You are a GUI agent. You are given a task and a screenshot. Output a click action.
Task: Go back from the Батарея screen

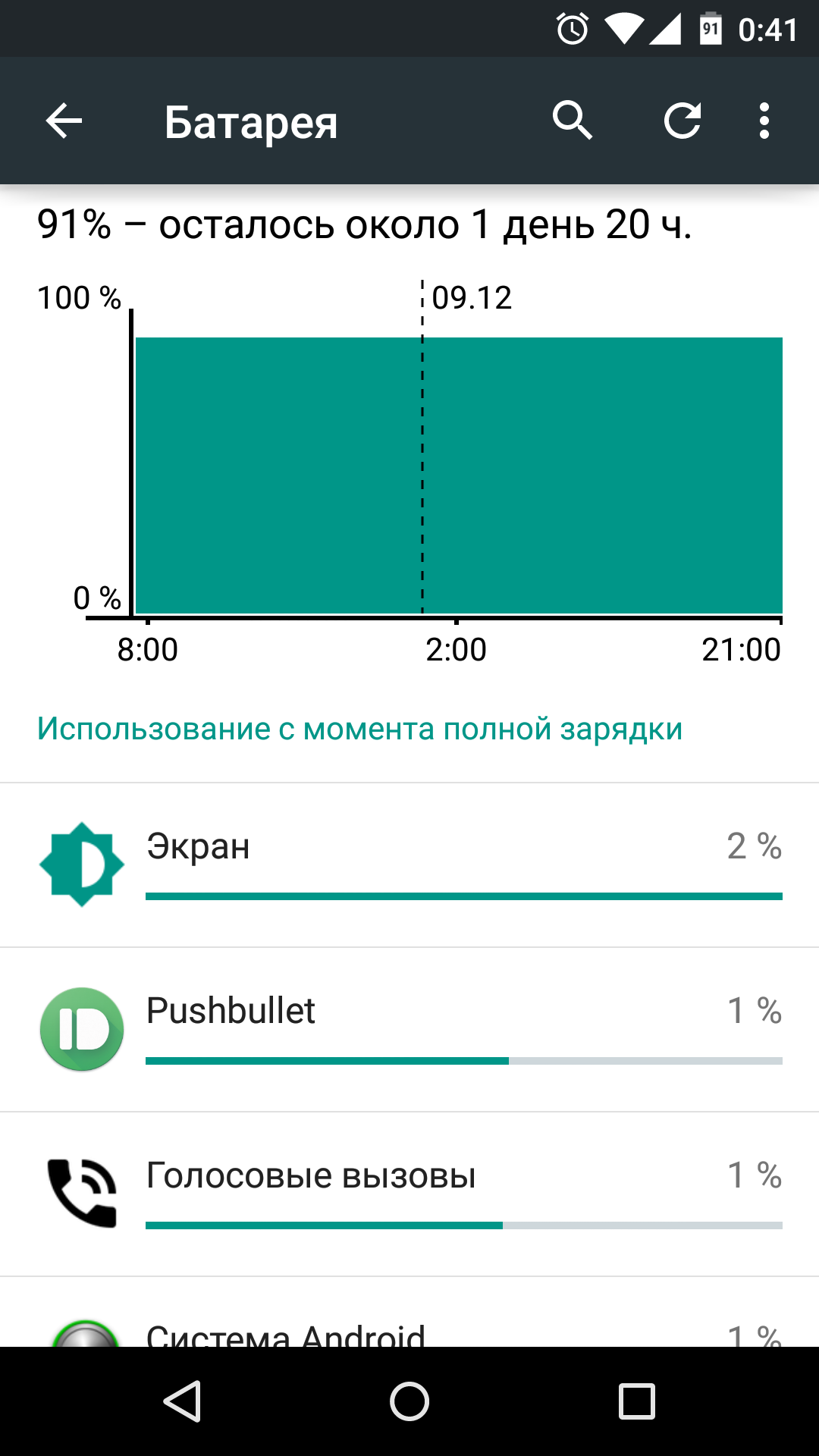64,121
